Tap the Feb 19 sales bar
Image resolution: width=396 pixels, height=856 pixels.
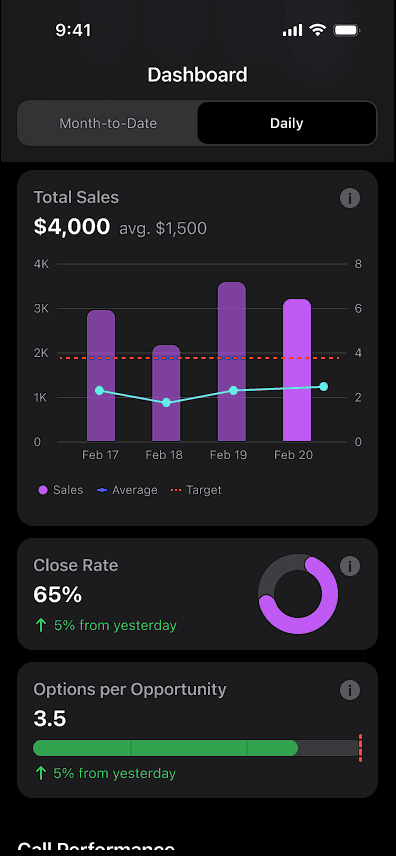tap(232, 361)
